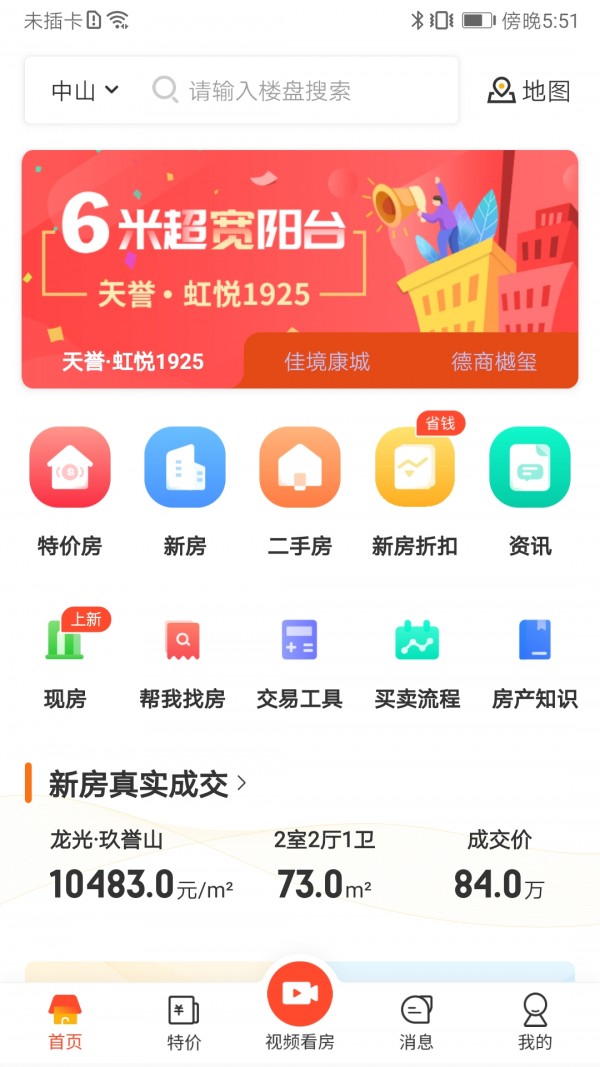This screenshot has width=600, height=1067.
Task: Open 帮我找房 house finder
Action: pos(182,658)
